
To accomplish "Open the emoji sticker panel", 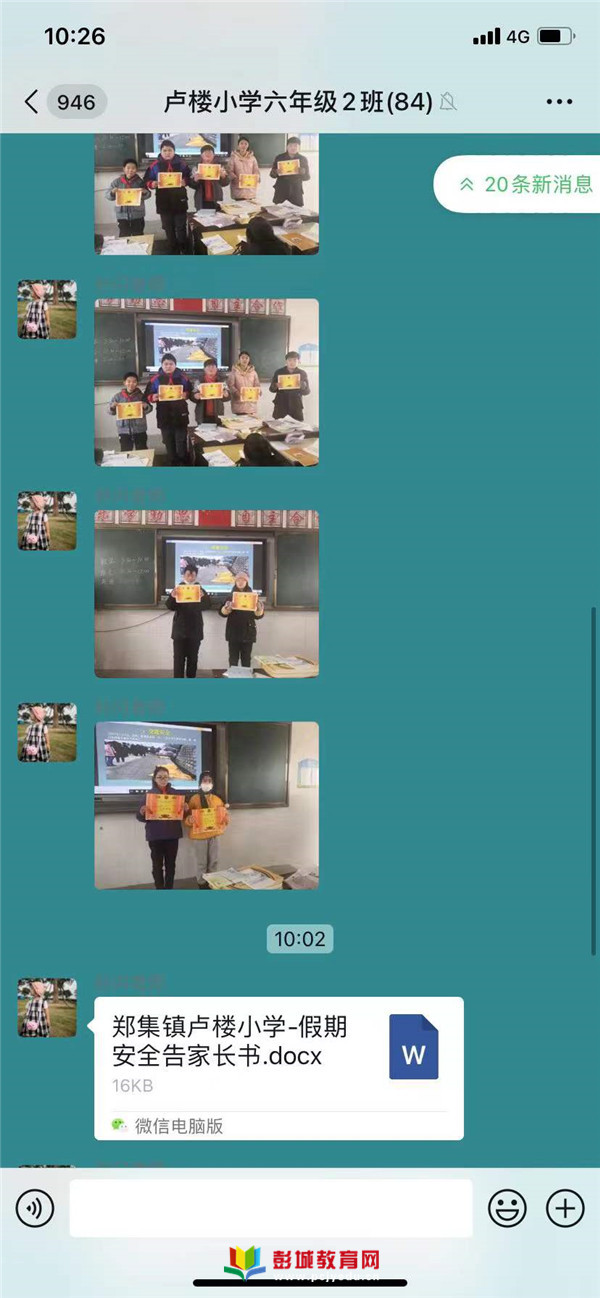I will pos(507,1209).
